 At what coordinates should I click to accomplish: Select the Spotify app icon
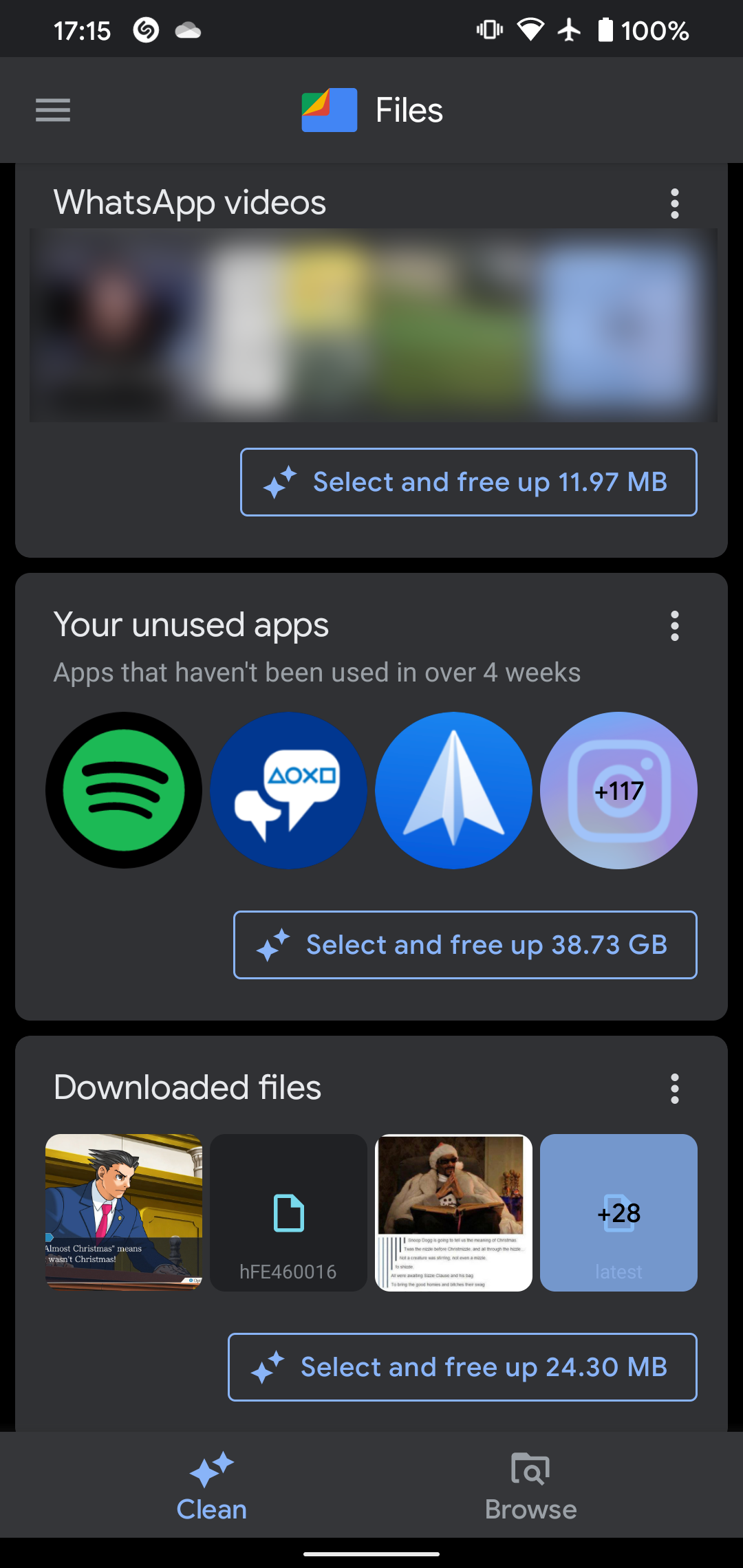124,791
